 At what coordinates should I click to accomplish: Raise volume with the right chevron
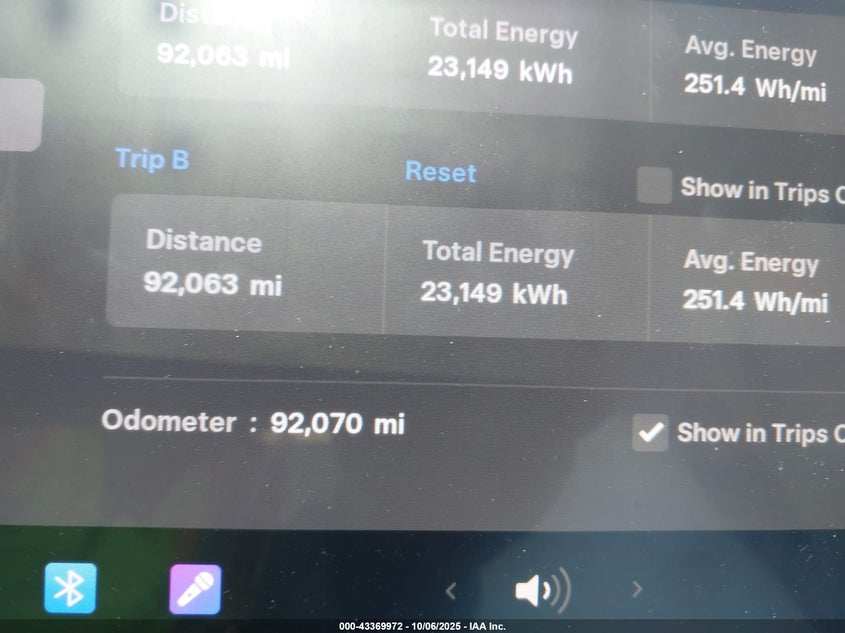pos(636,589)
